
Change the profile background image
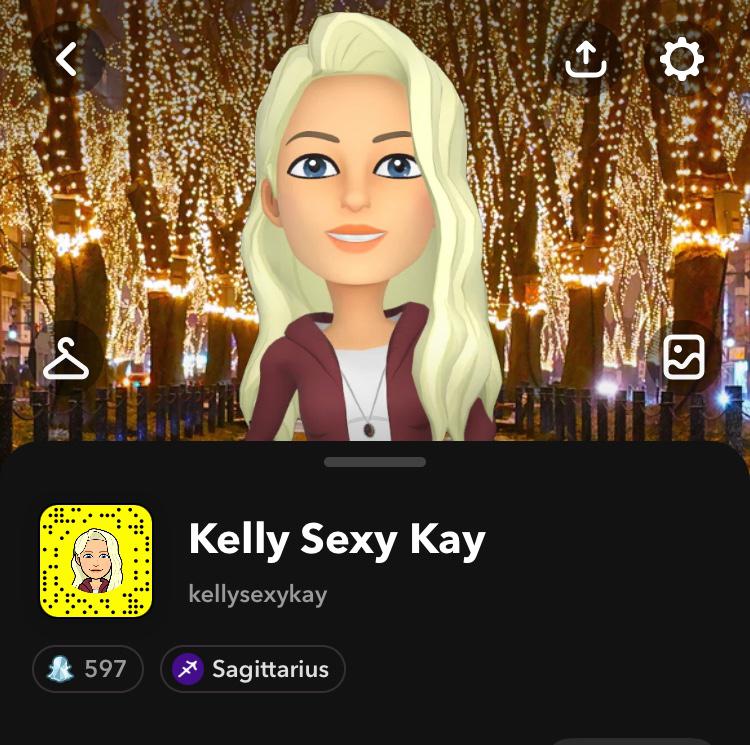[684, 357]
